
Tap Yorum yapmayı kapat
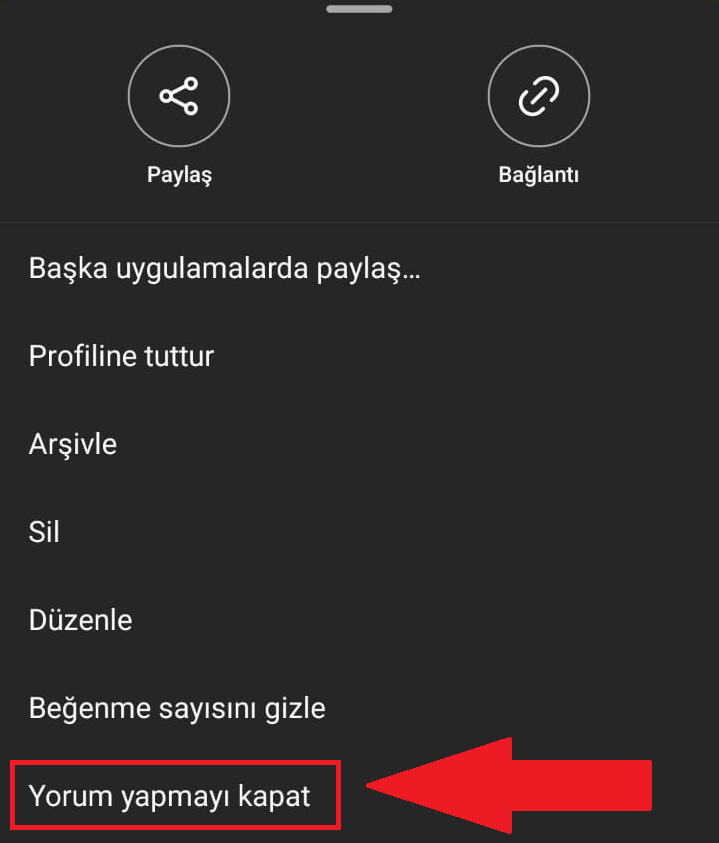tap(170, 796)
